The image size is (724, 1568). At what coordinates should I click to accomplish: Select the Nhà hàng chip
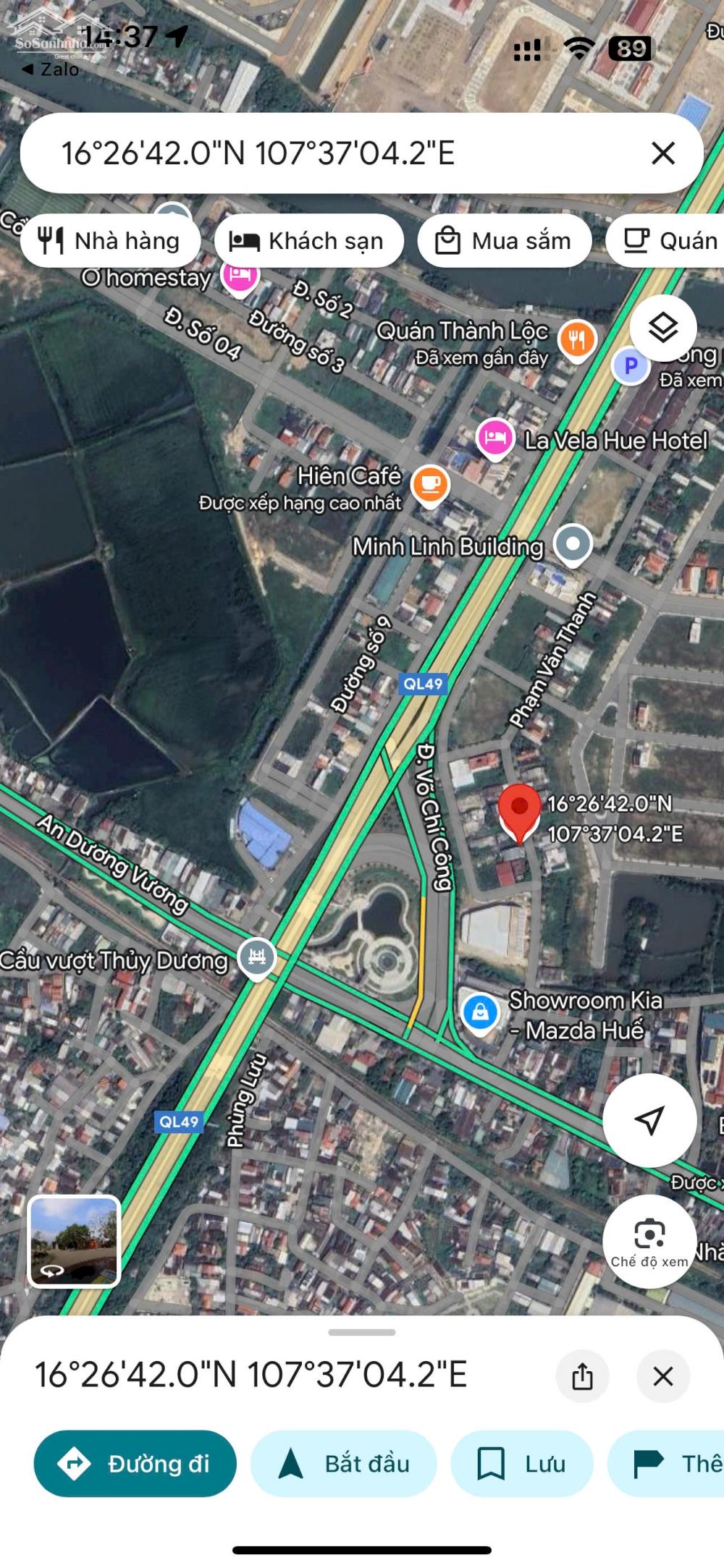click(x=111, y=241)
